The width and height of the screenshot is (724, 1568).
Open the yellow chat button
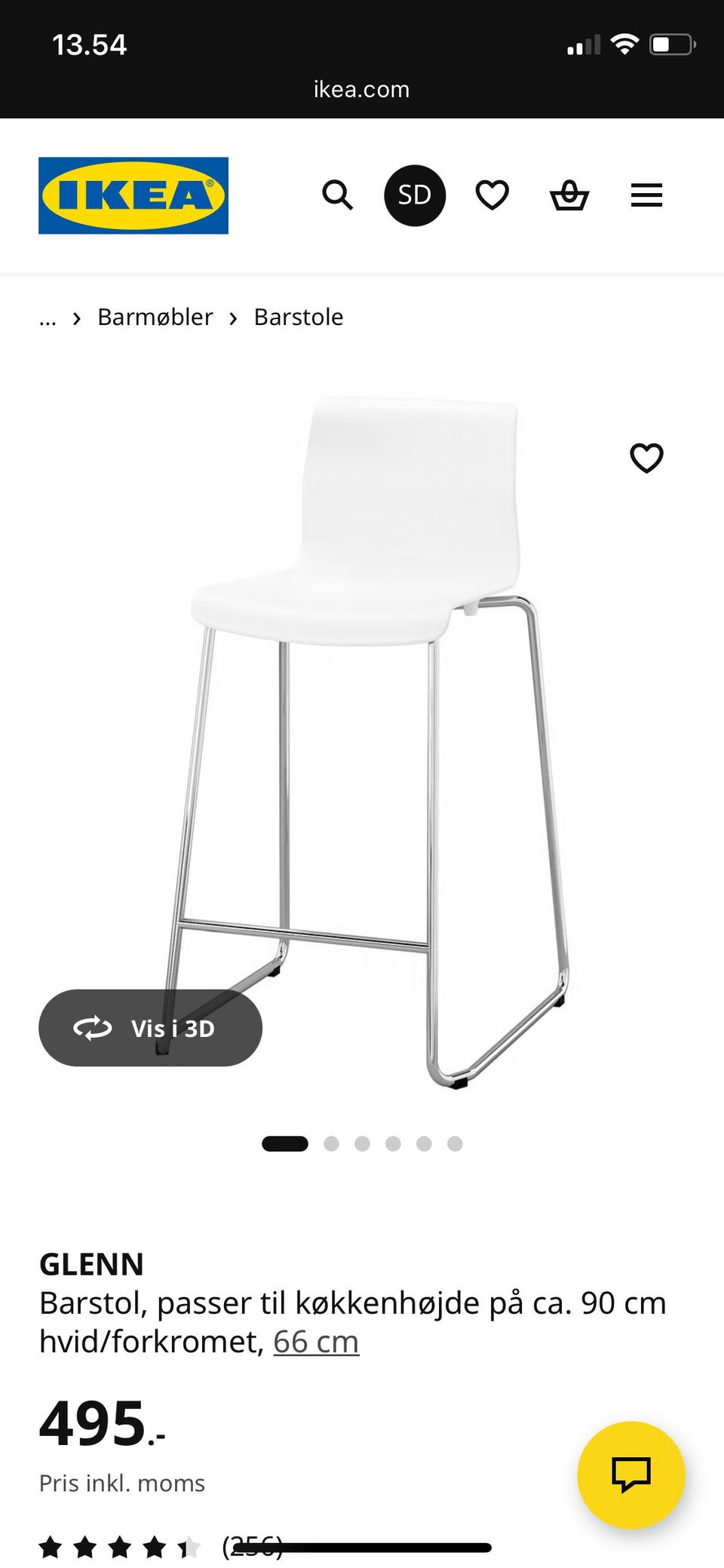630,1474
